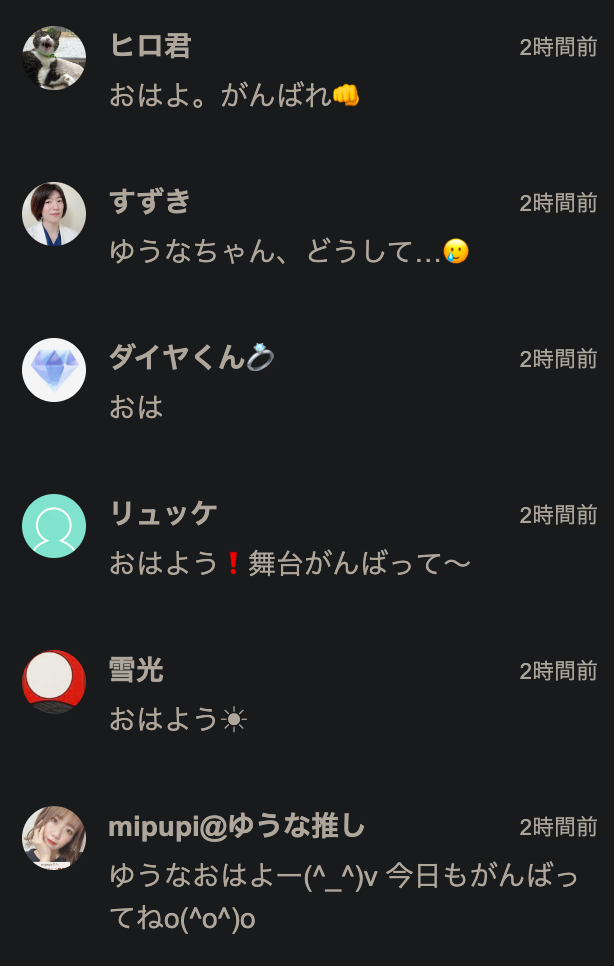Open 雪光's profile avatar
The height and width of the screenshot is (966, 614).
point(54,682)
